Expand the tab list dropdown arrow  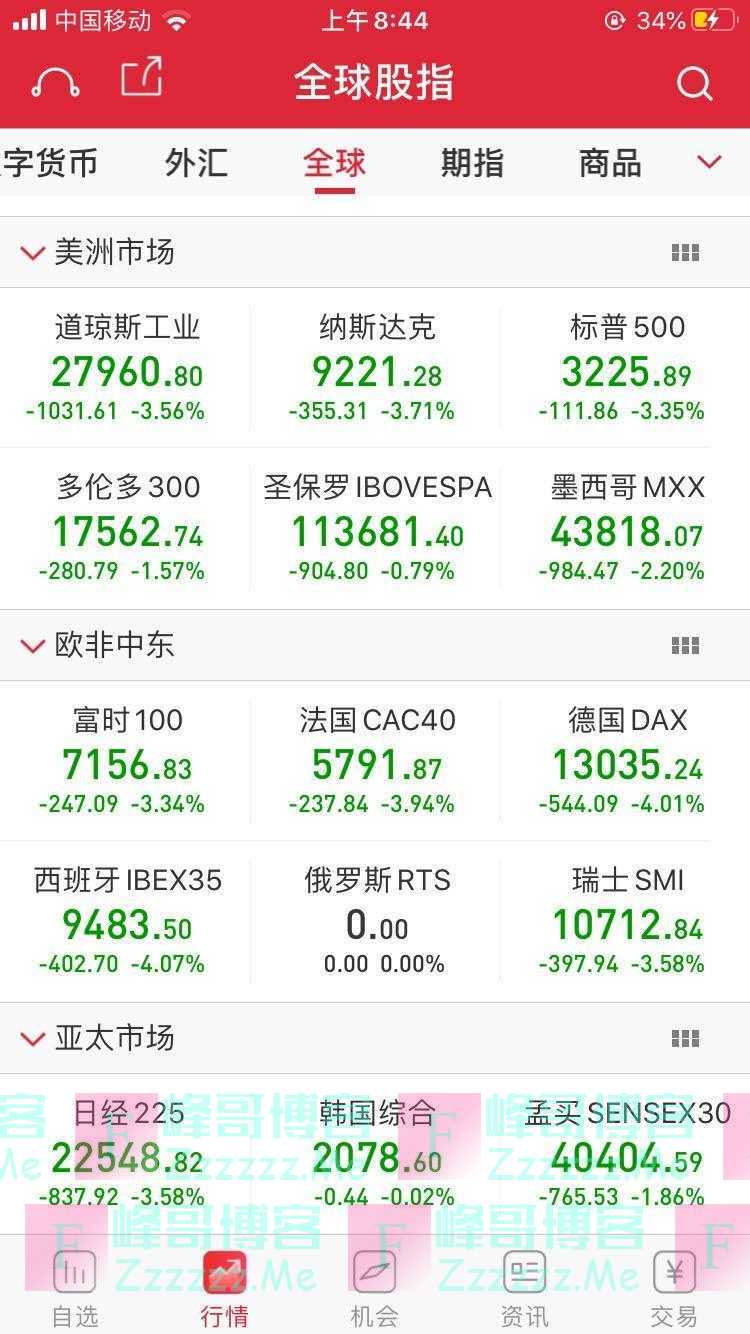pos(709,162)
